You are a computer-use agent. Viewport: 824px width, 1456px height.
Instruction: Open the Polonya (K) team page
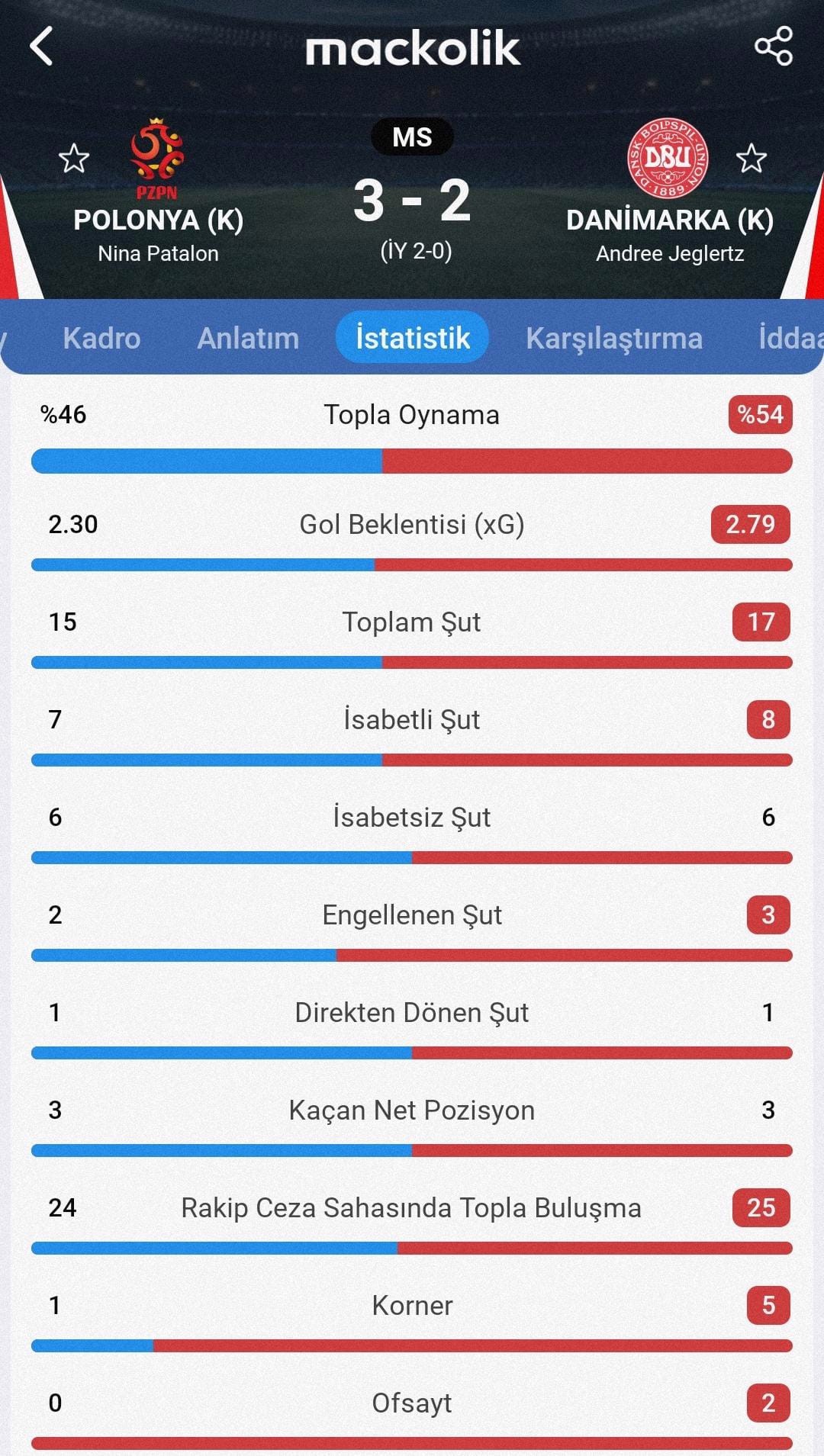[x=158, y=220]
